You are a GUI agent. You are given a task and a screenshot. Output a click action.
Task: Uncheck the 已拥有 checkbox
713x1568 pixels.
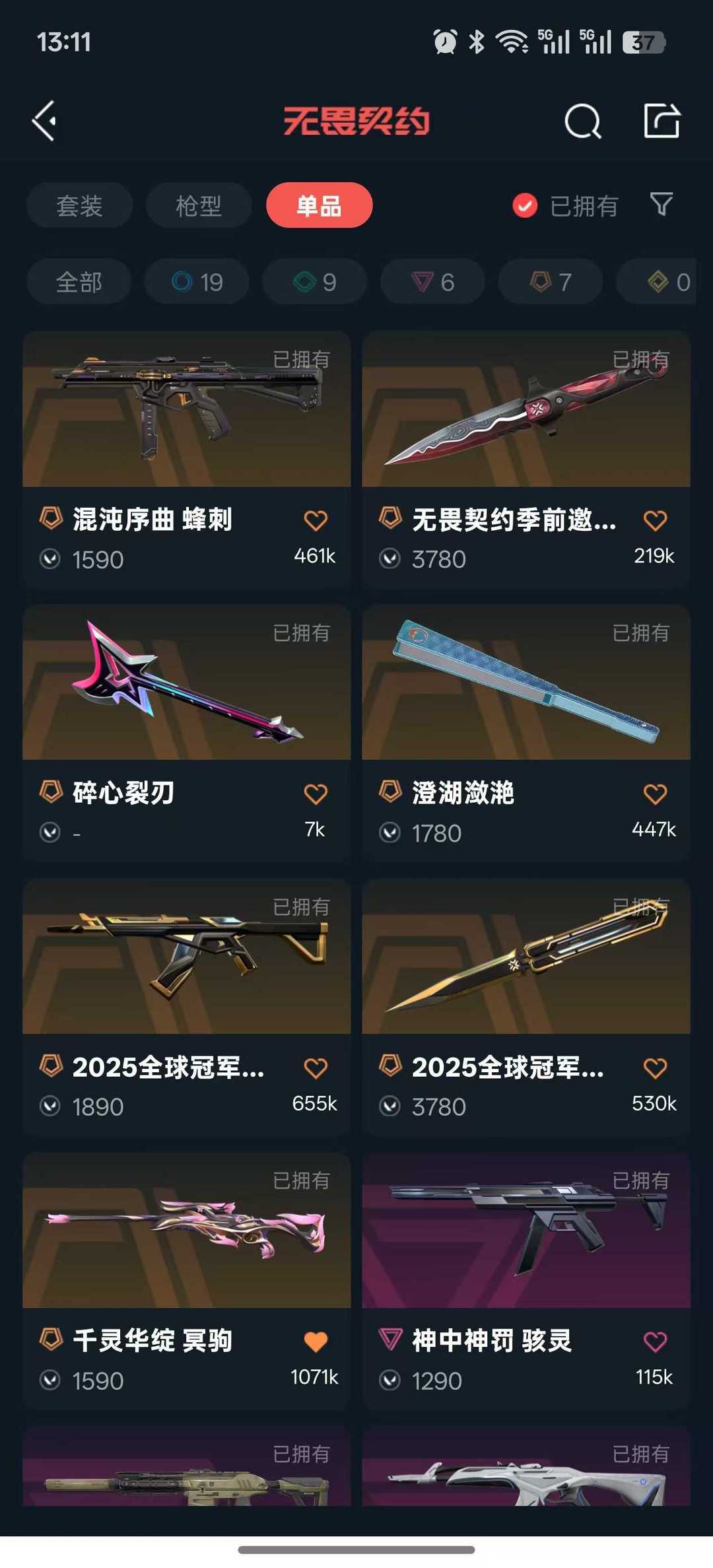pyautogui.click(x=525, y=205)
